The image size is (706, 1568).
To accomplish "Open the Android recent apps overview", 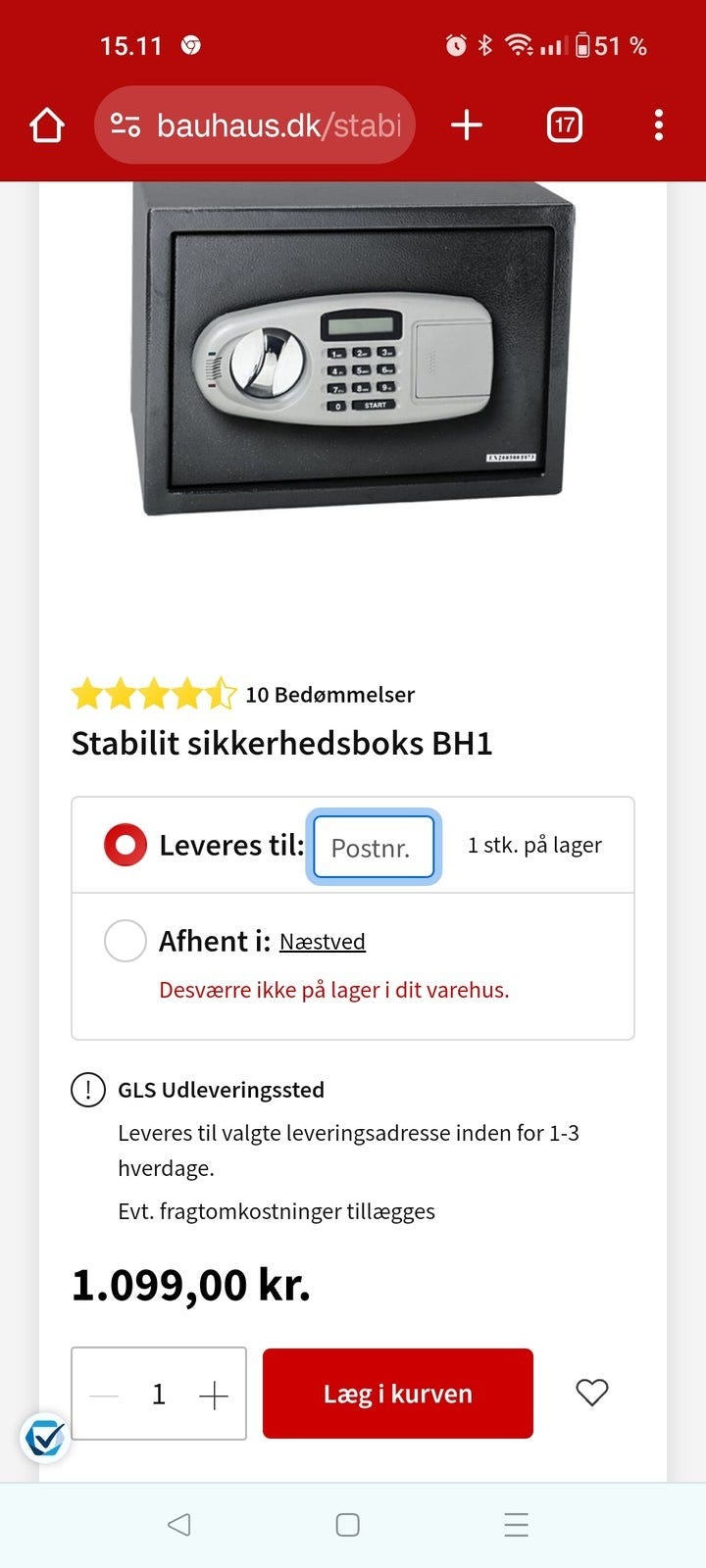I will click(515, 1524).
